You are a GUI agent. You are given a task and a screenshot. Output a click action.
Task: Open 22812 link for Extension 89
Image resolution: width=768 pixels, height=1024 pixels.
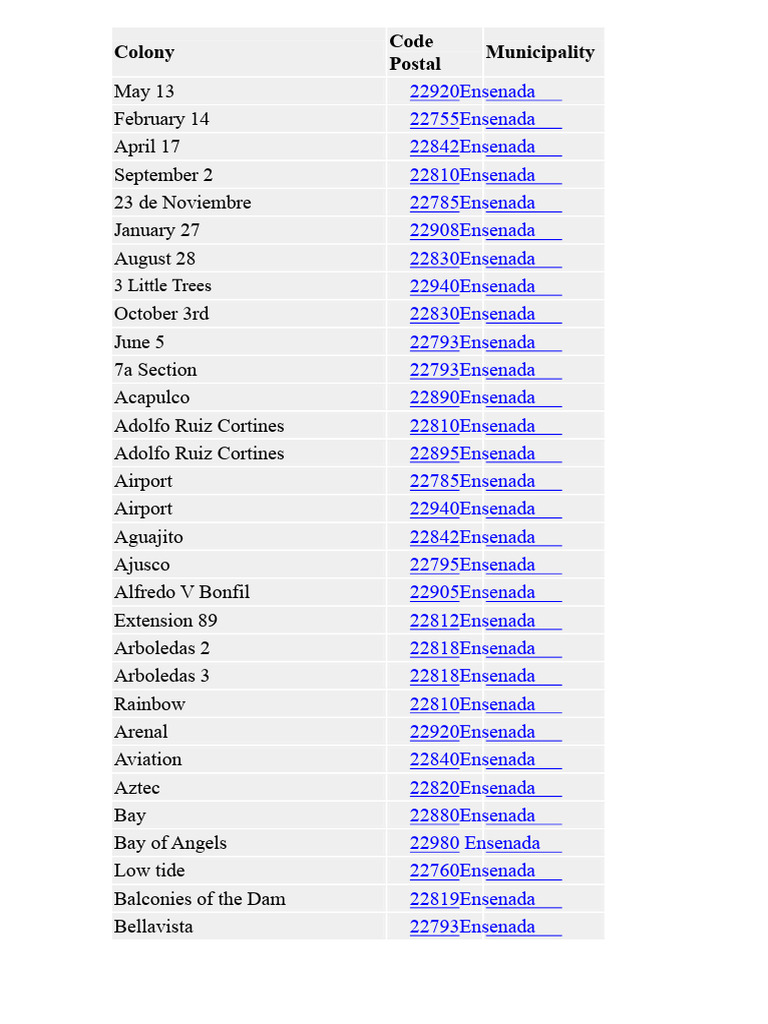pos(434,620)
